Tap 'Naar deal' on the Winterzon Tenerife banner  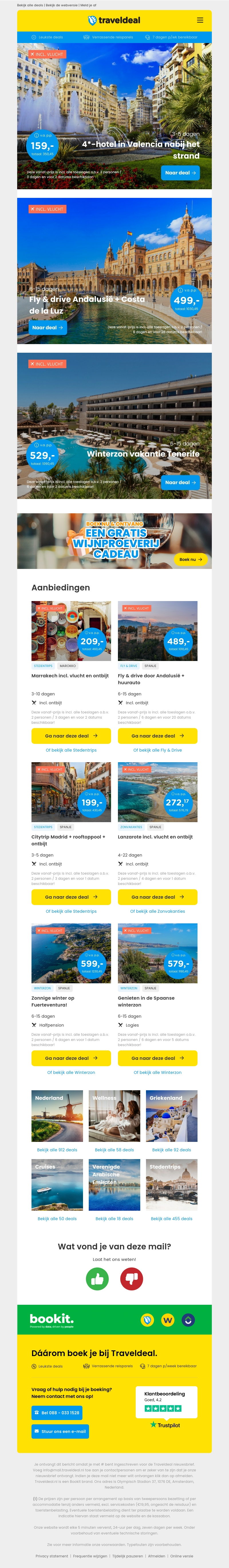(x=180, y=482)
